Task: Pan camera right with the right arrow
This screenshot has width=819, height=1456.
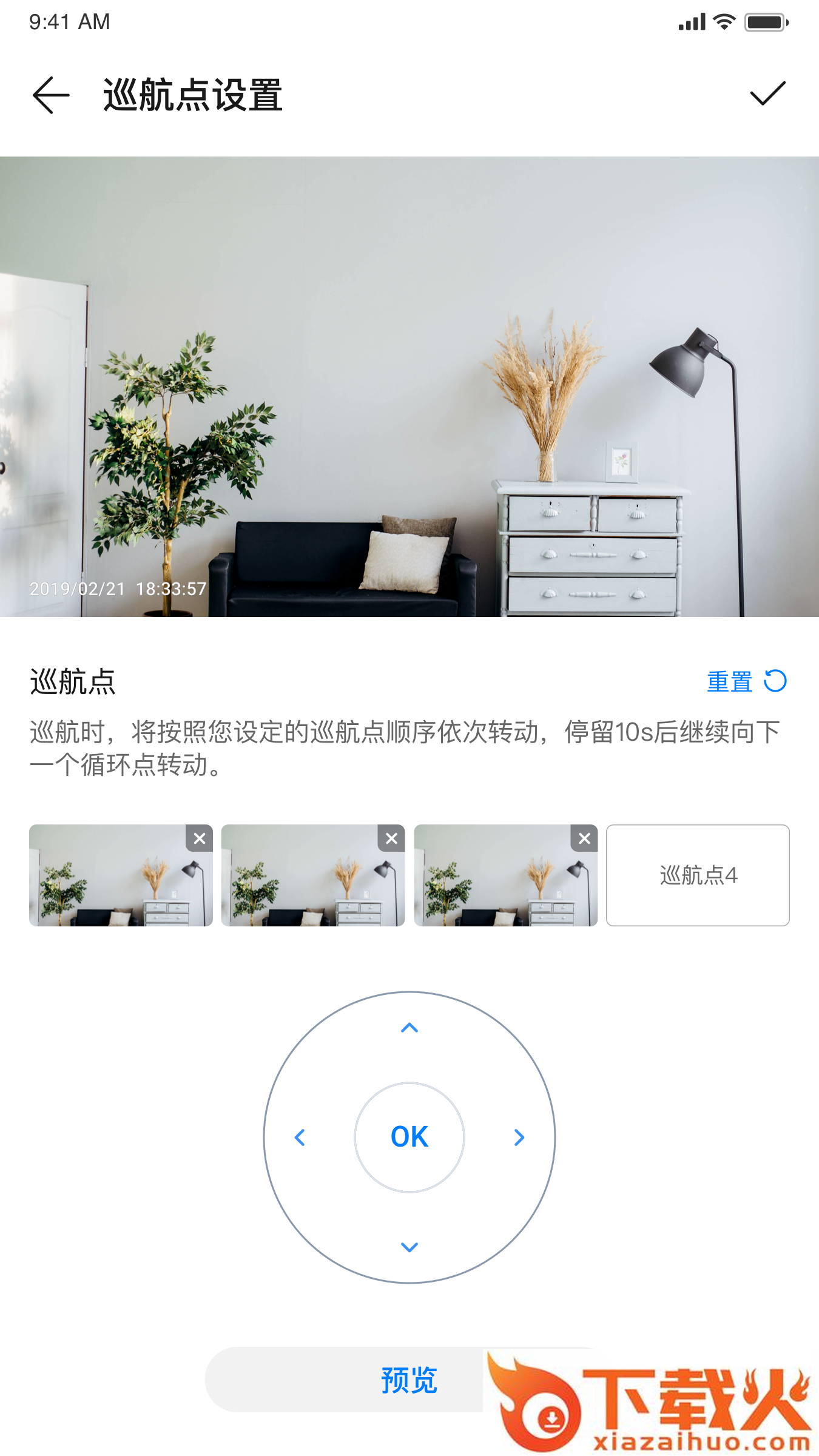Action: click(519, 1137)
